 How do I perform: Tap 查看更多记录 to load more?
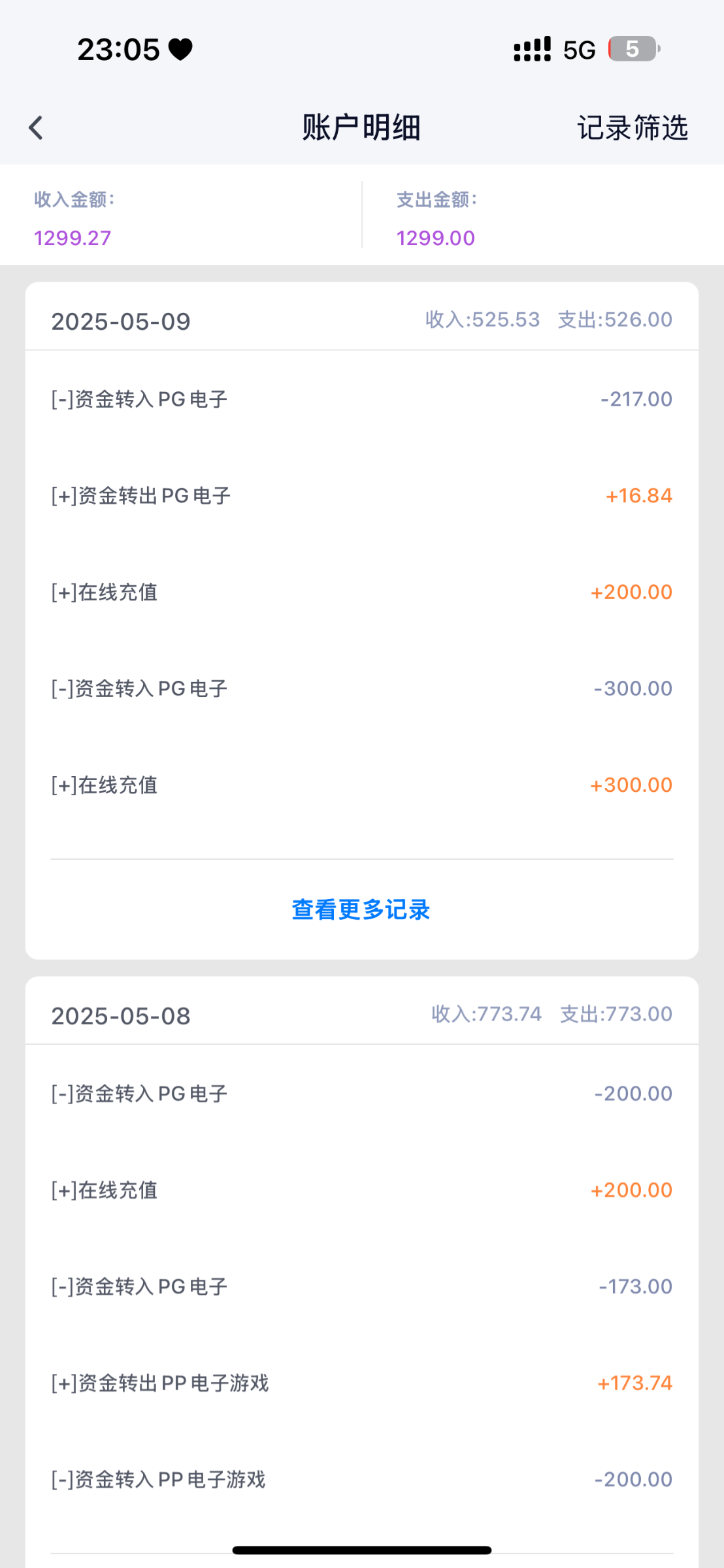361,909
